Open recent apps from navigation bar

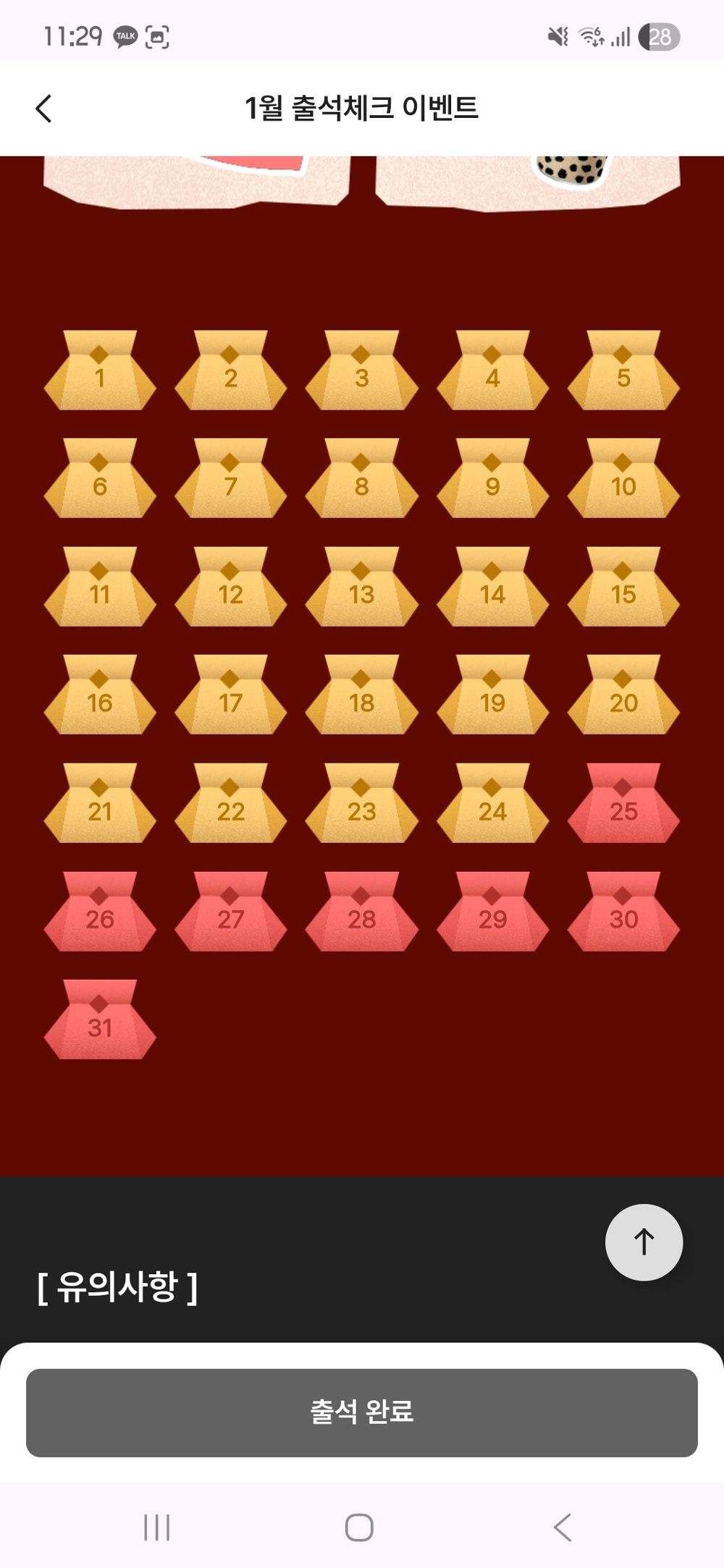point(157,1527)
